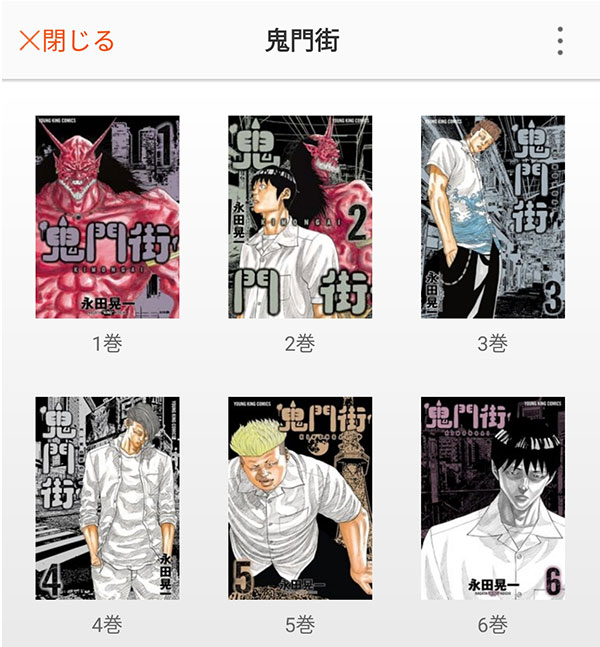This screenshot has width=600, height=647.
Task: Select the 3巻 manga volume
Action: 492,217
